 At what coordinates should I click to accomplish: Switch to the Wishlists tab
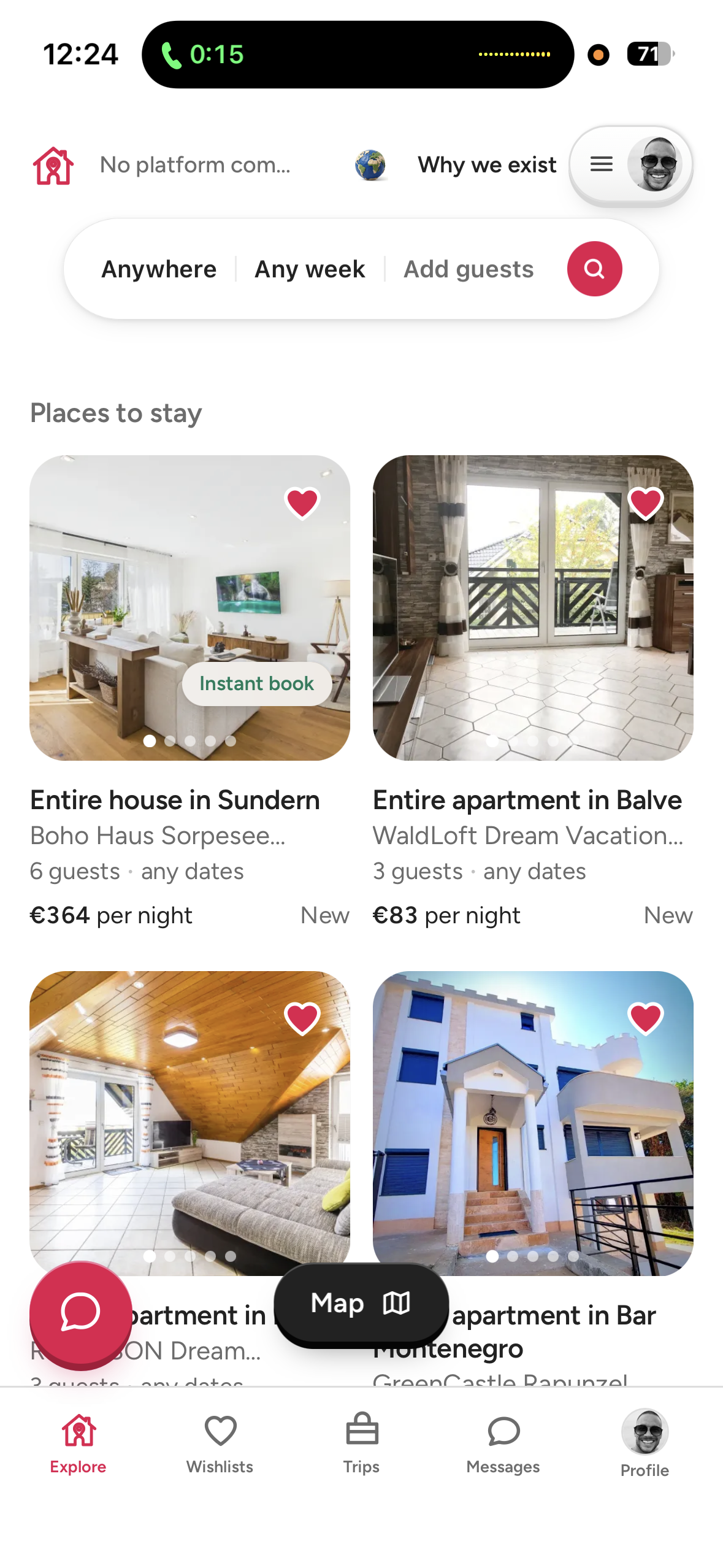pyautogui.click(x=220, y=1444)
